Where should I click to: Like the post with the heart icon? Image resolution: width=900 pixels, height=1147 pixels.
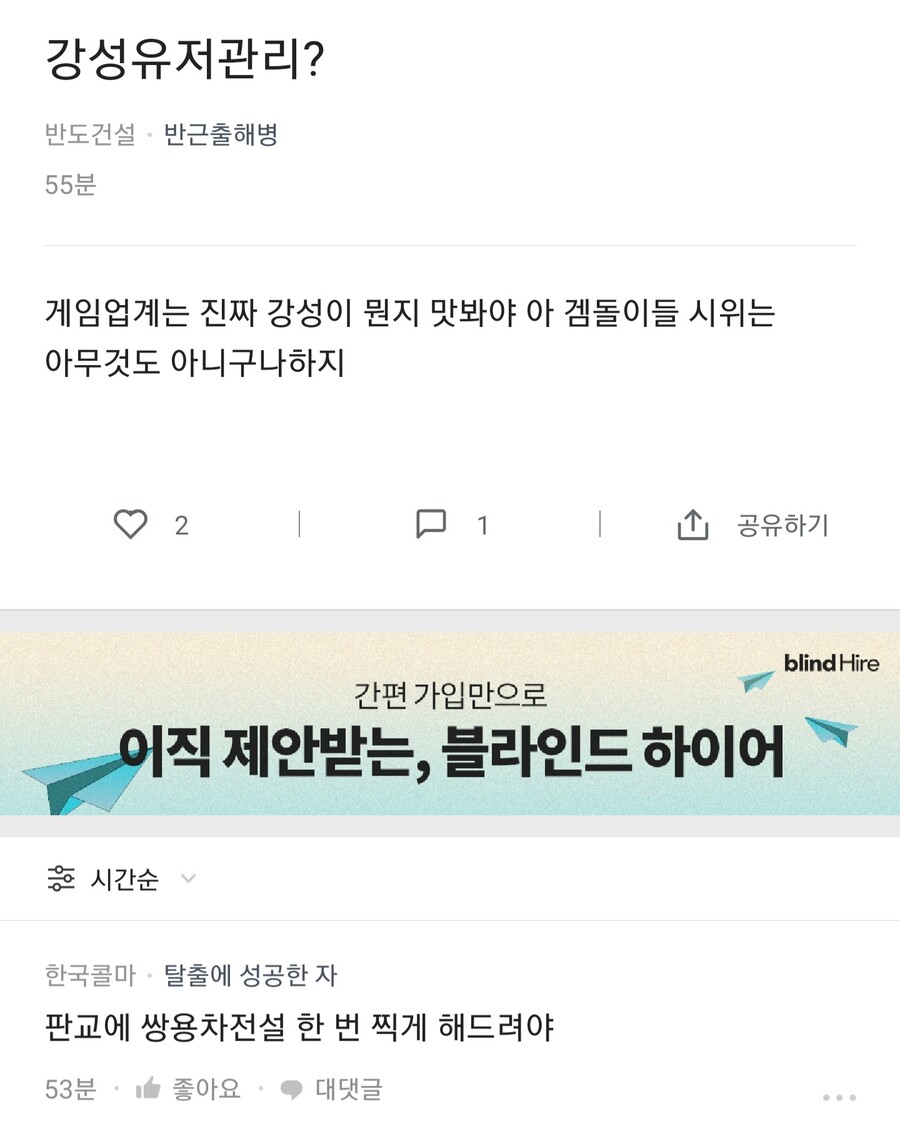click(130, 524)
